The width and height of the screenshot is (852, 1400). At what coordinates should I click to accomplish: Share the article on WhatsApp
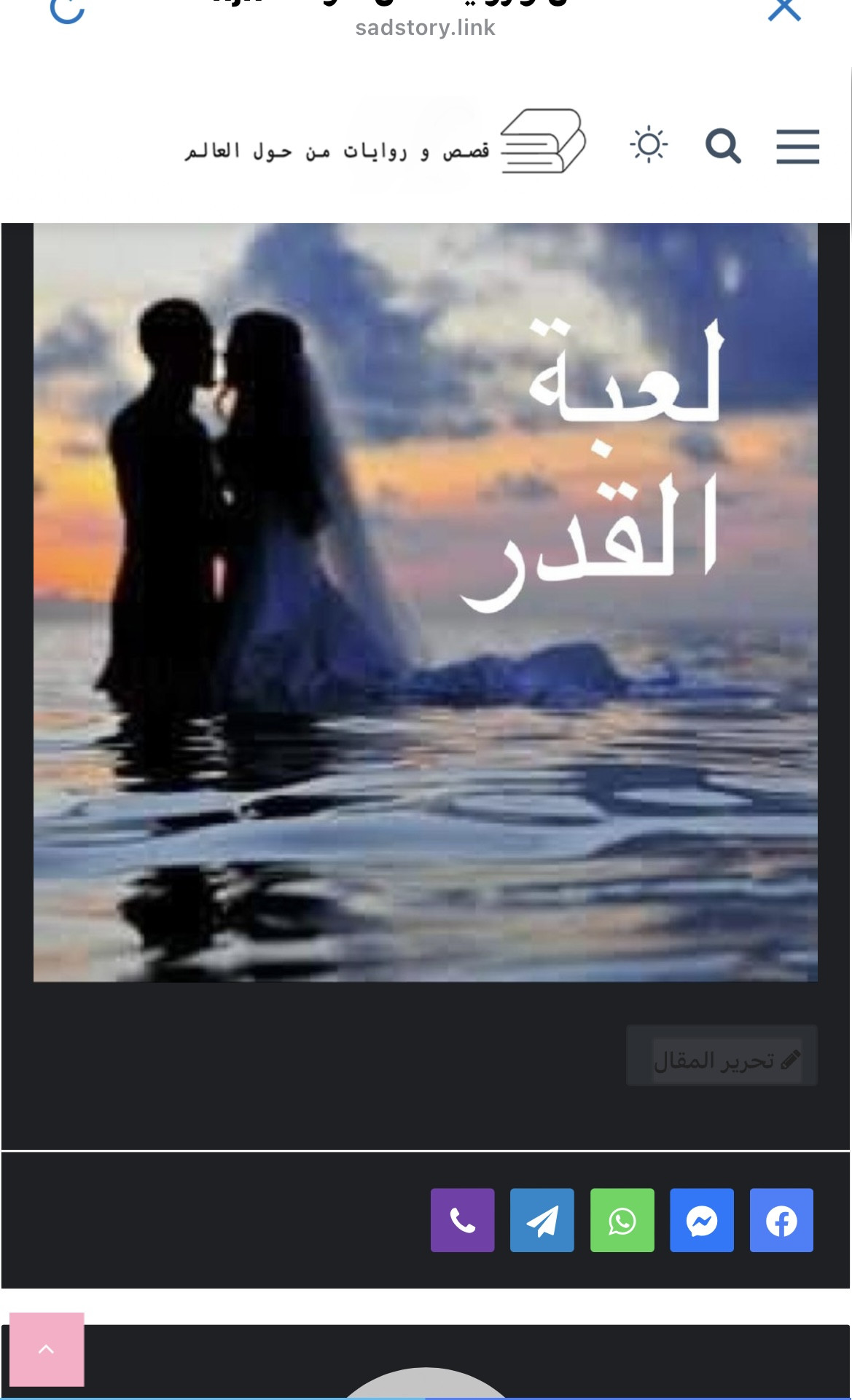tap(622, 1220)
